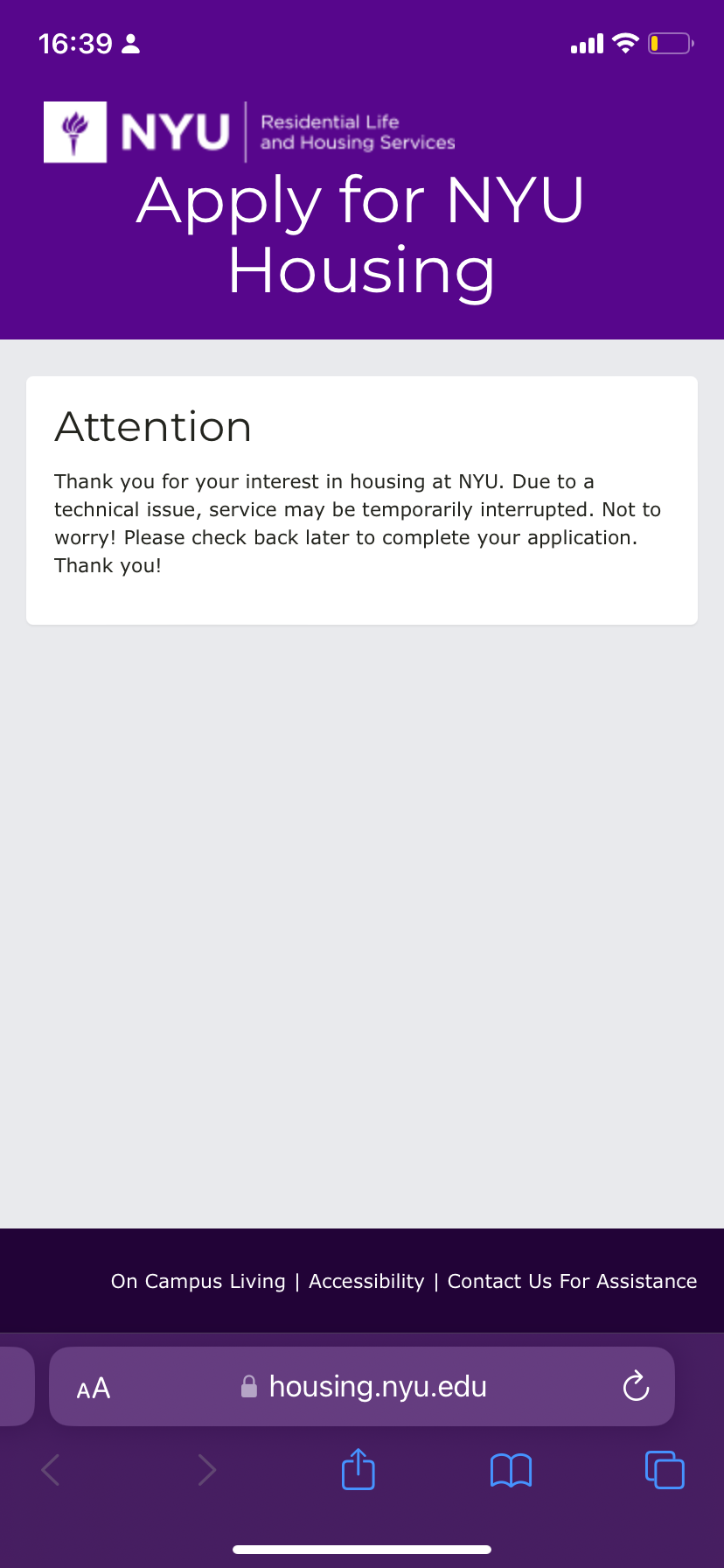
Task: Show all open Safari tabs
Action: pyautogui.click(x=665, y=1469)
